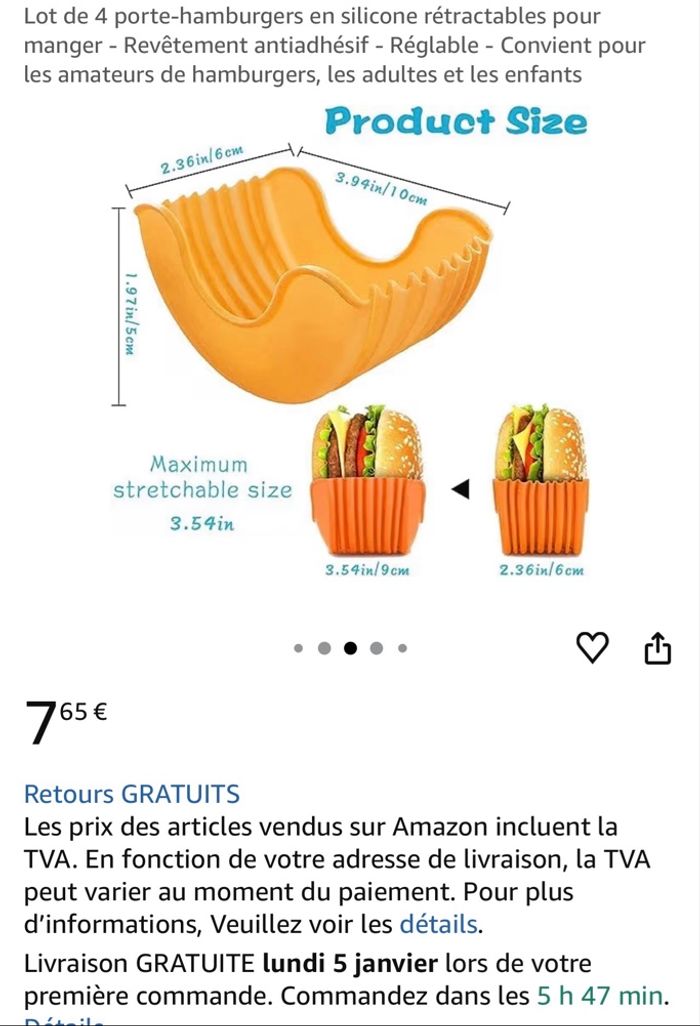This screenshot has height=1026, width=700.
Task: Add this product to your wish list
Action: 593,648
